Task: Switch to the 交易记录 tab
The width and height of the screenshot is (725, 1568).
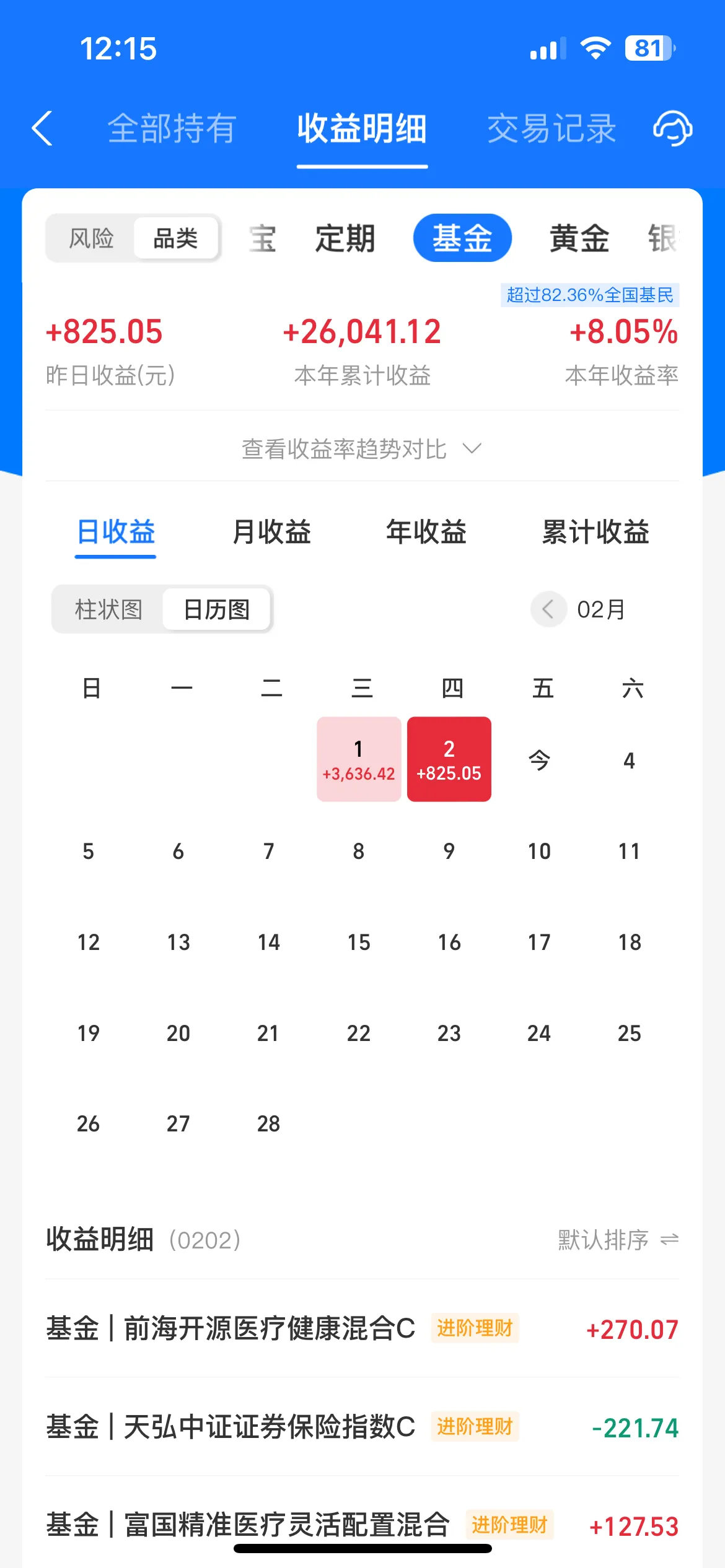Action: [551, 129]
